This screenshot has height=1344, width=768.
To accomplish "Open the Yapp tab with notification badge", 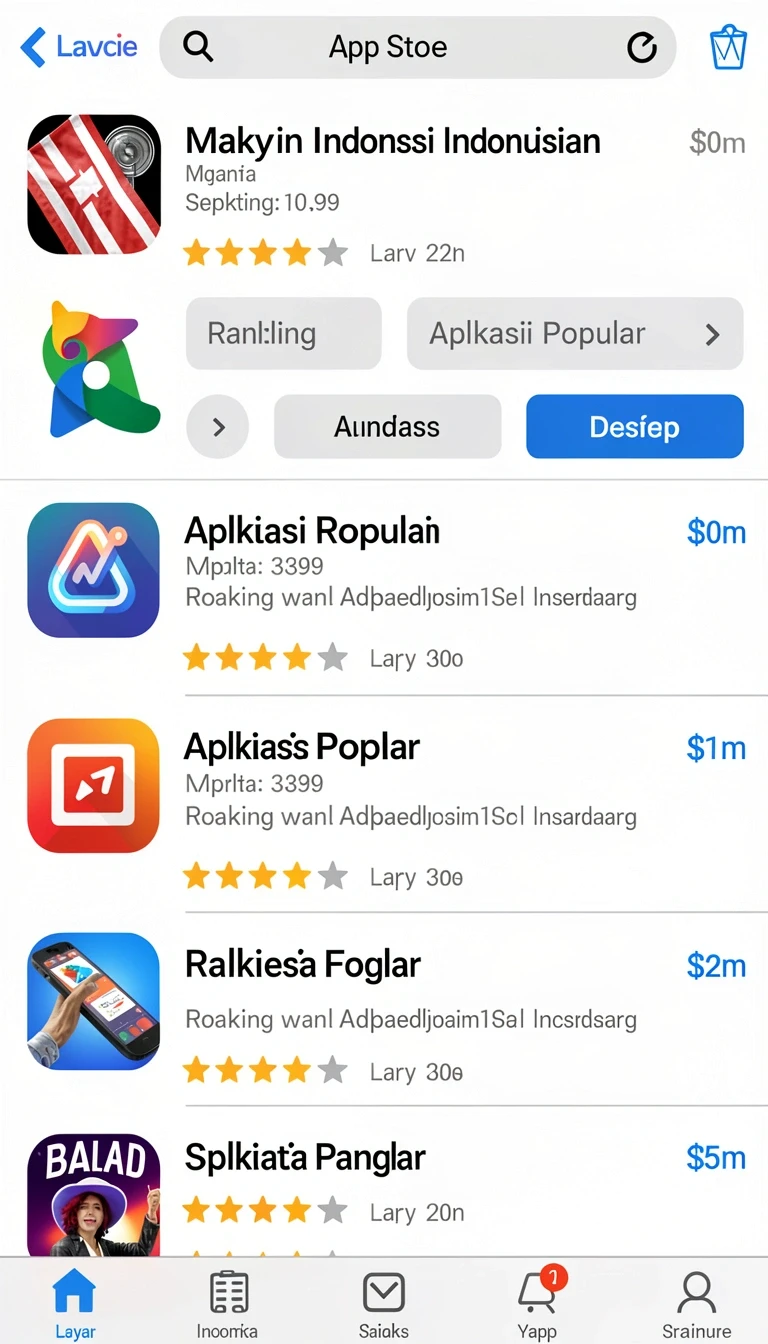I will (539, 1303).
